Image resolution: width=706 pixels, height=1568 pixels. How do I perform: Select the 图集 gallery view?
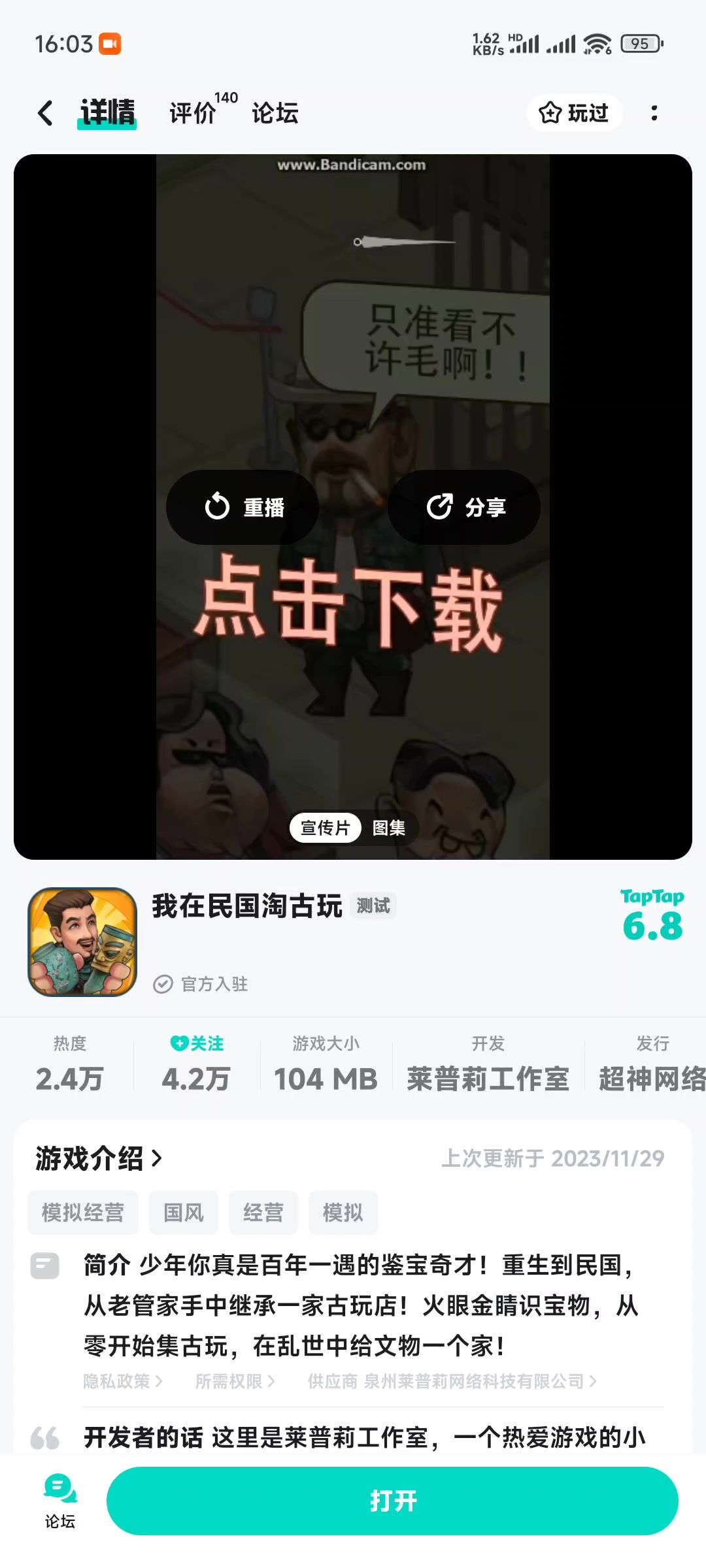tap(388, 828)
